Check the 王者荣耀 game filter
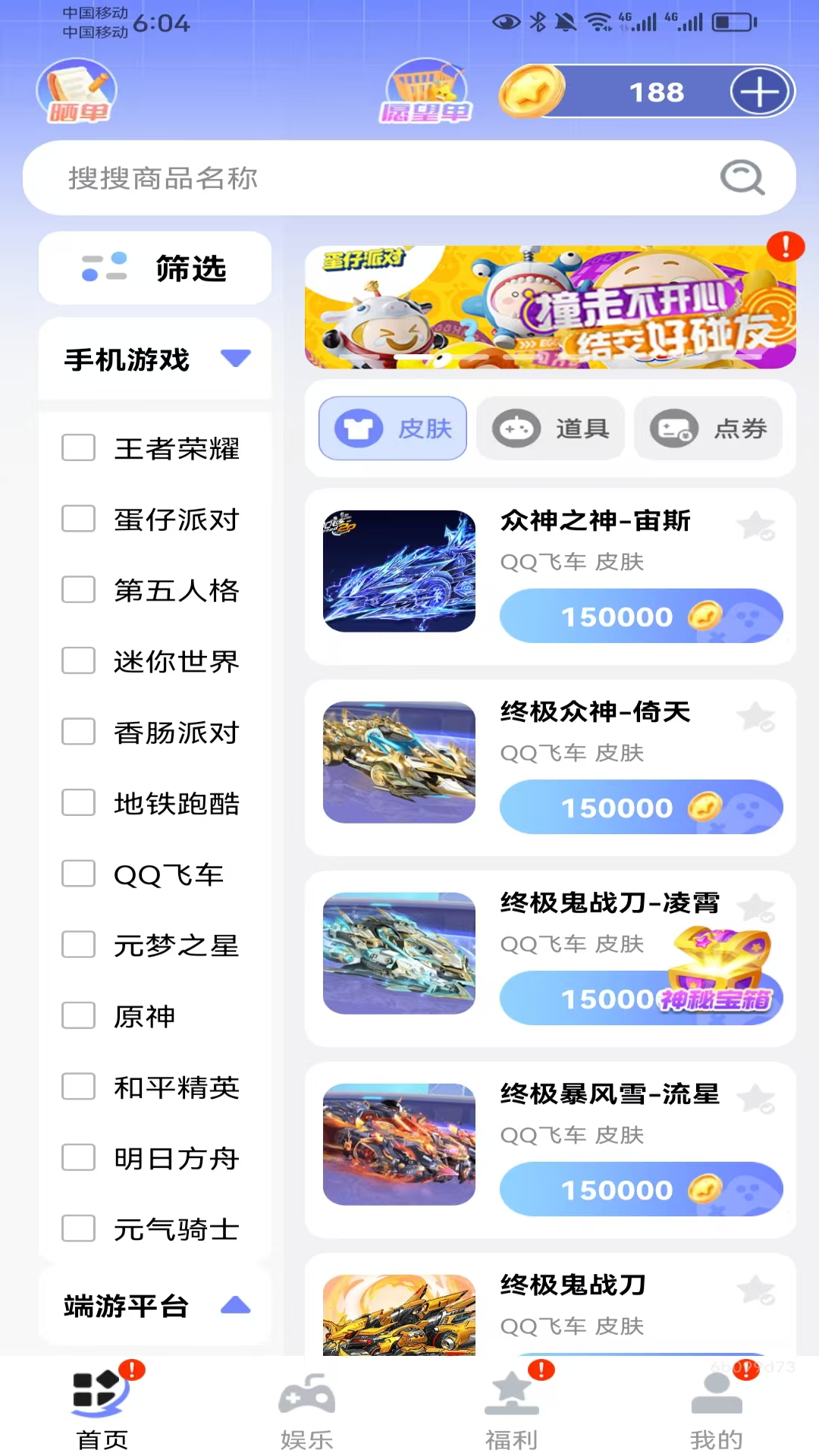The width and height of the screenshot is (819, 1456). pos(77,448)
